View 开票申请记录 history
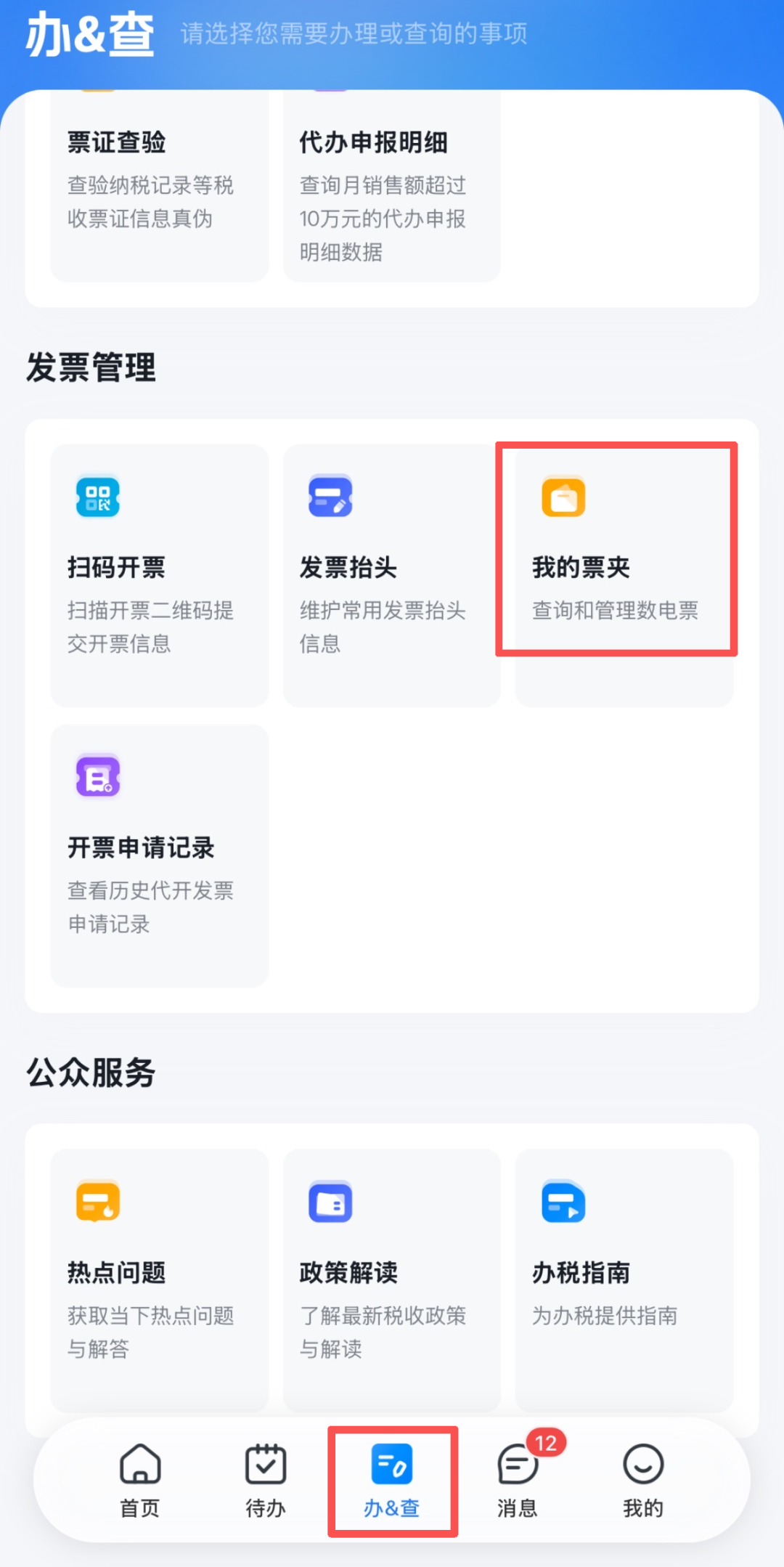 [159, 855]
